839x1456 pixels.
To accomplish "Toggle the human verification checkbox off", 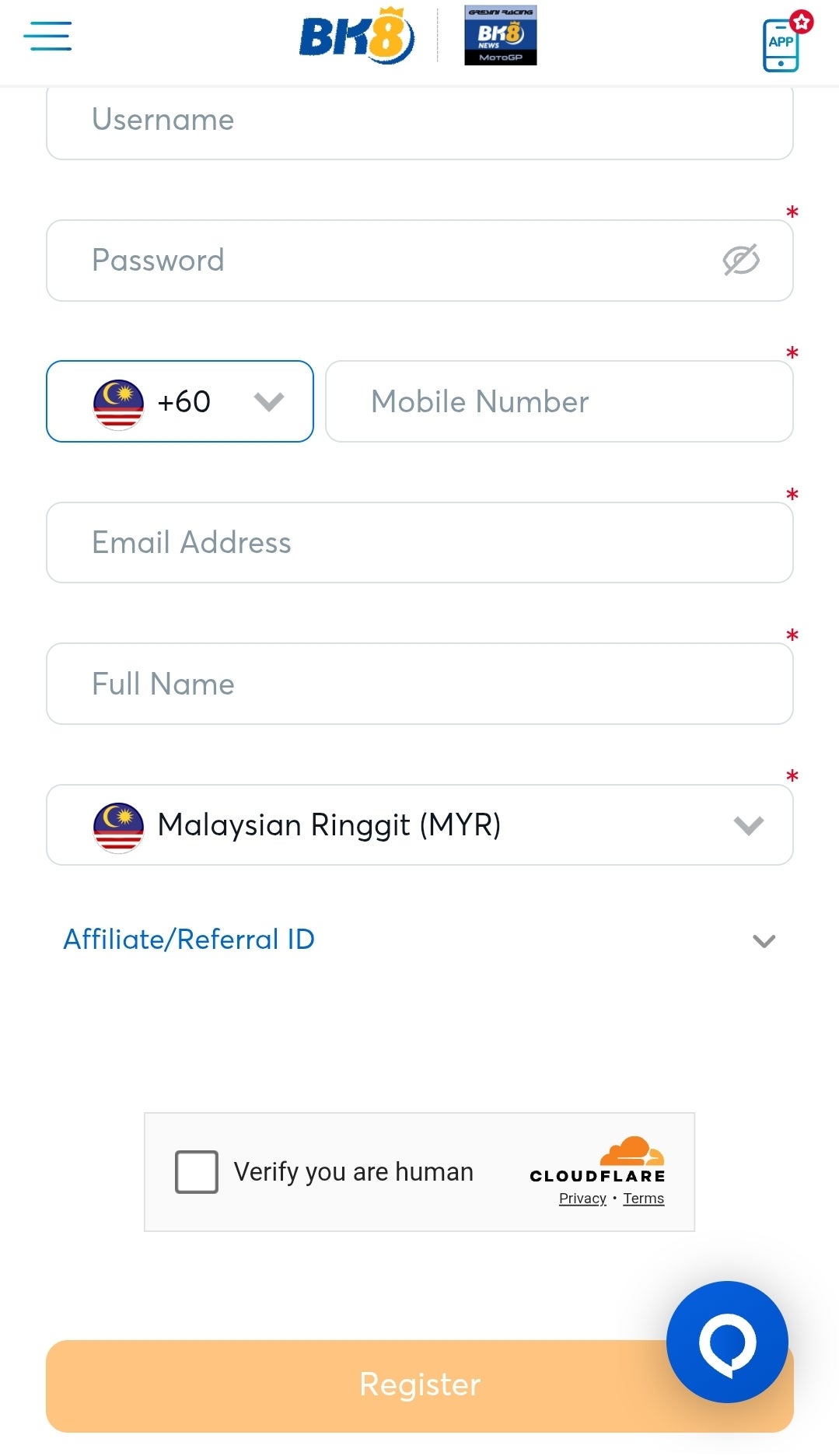I will 197,1171.
